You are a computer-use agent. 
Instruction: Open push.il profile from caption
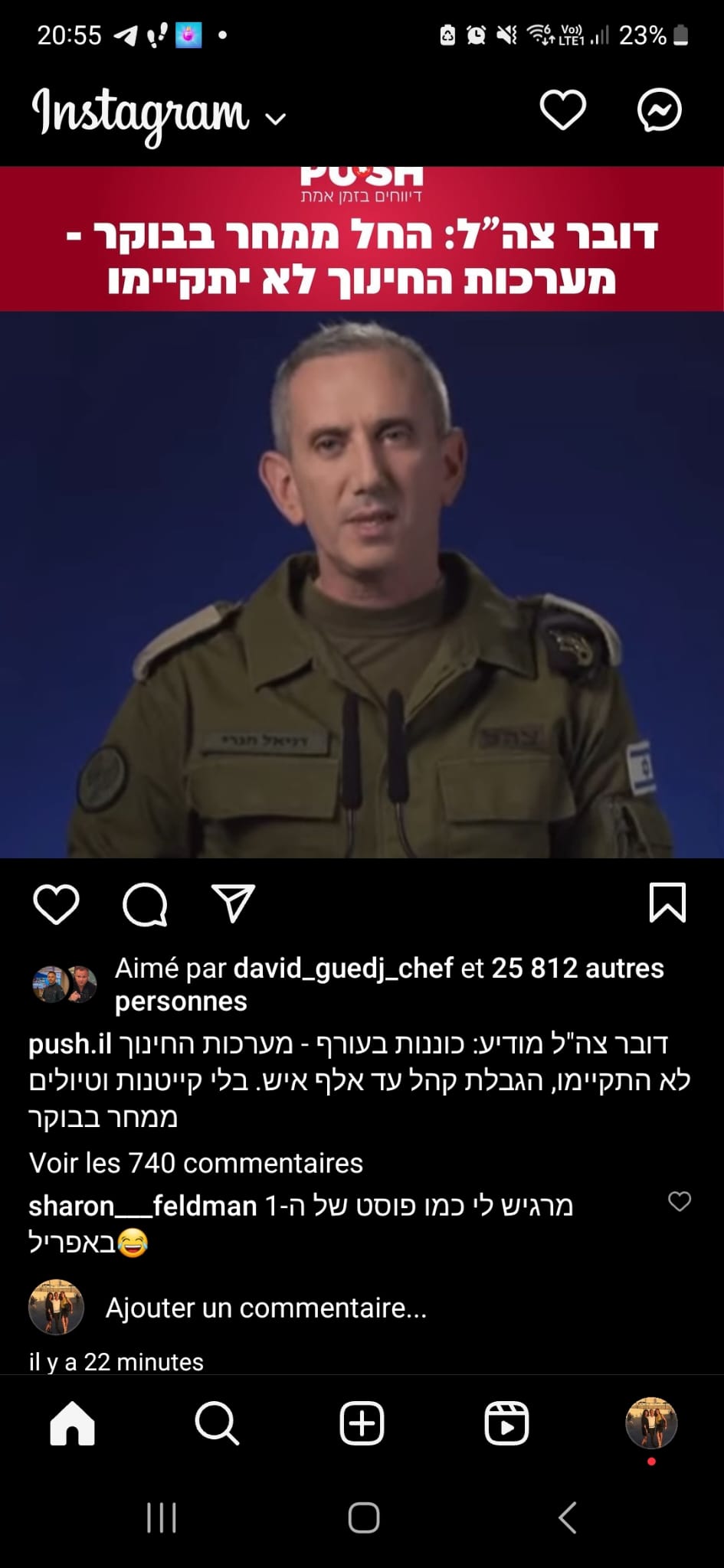70,1044
